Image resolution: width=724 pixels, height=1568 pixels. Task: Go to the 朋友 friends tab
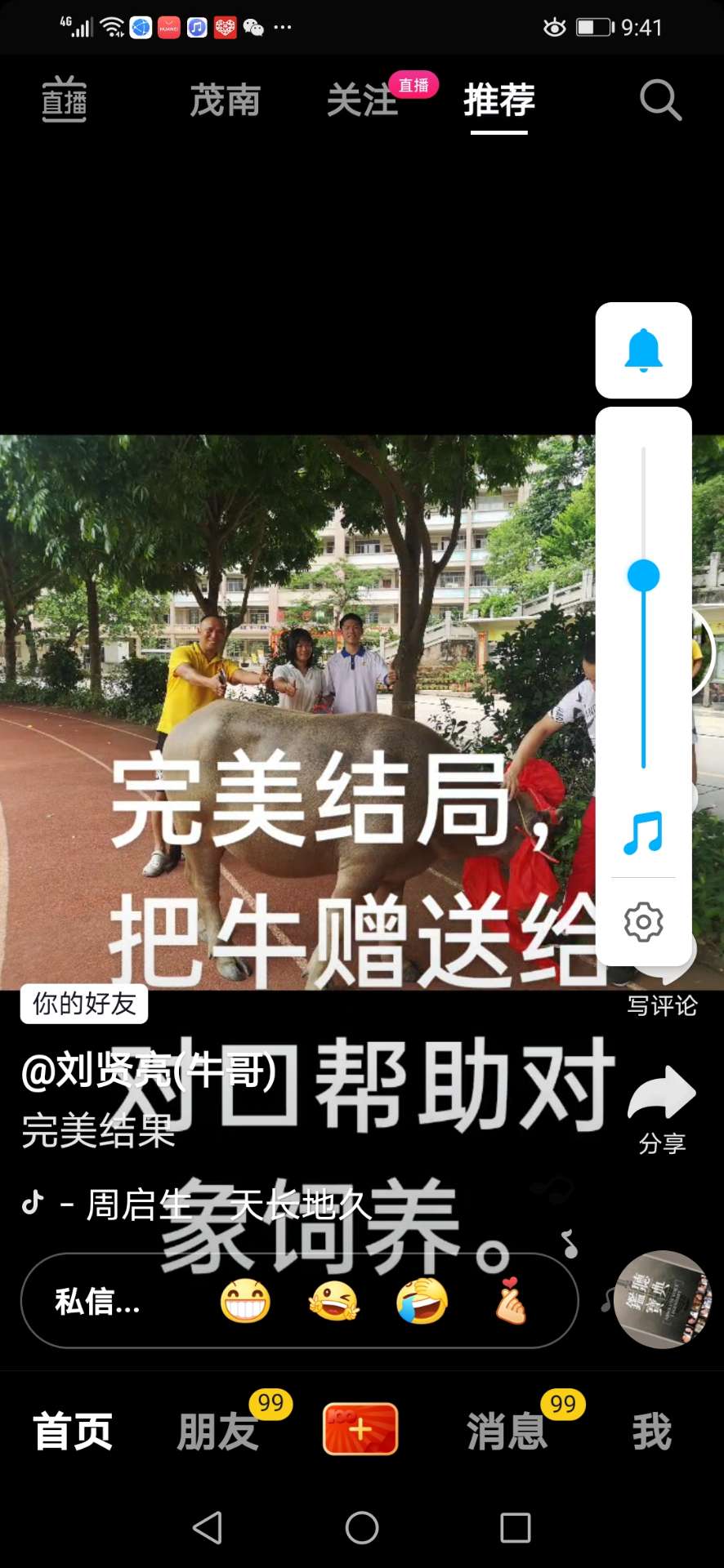pos(217,1432)
